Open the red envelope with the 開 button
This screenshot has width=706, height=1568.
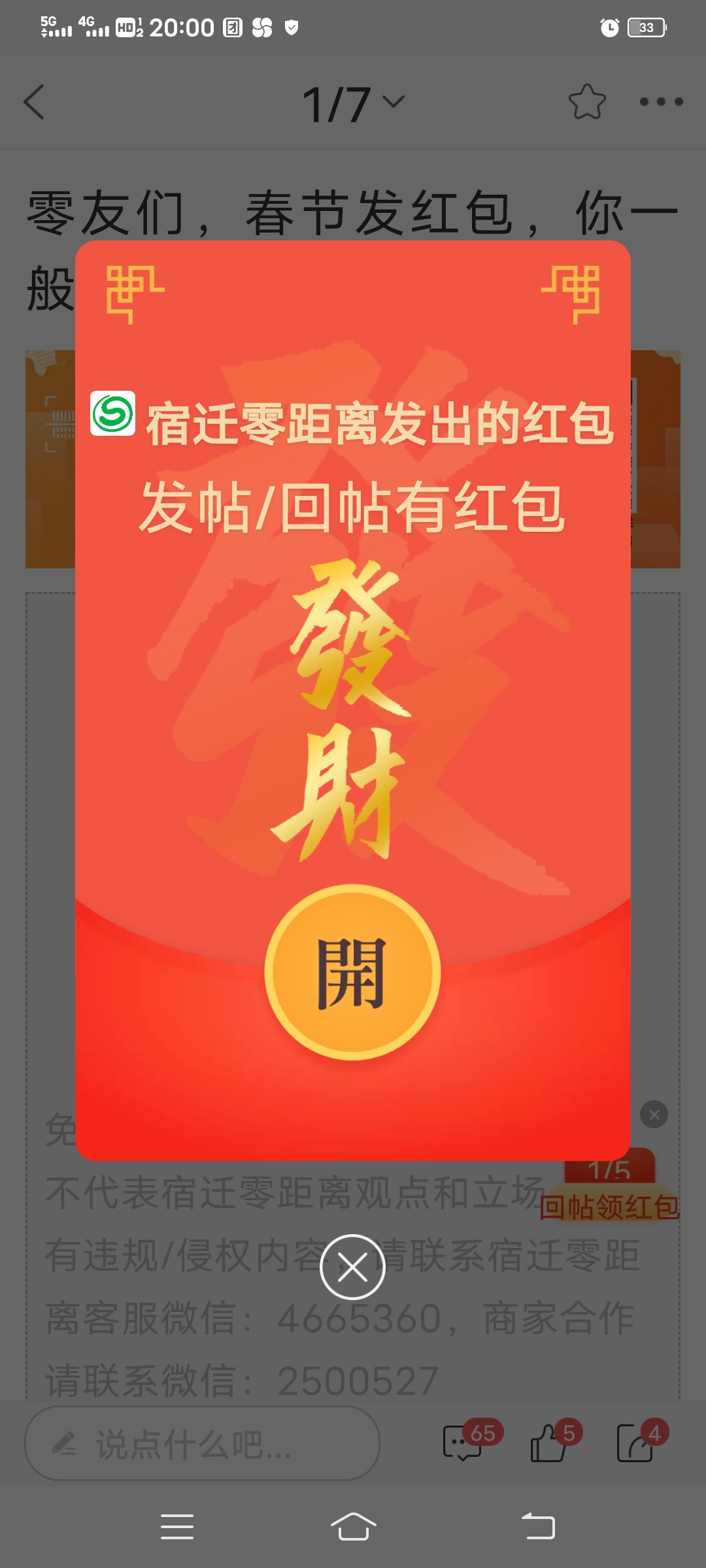[352, 972]
